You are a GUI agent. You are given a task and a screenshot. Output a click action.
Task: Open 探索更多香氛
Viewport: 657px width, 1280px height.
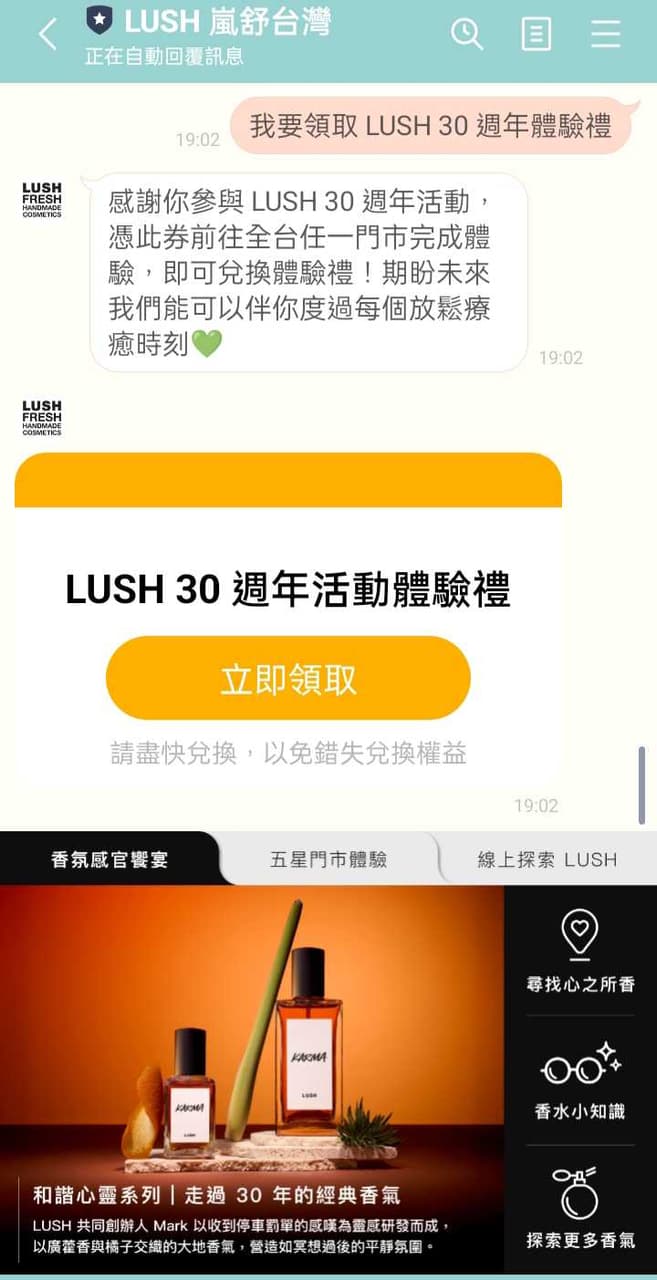pyautogui.click(x=580, y=1208)
